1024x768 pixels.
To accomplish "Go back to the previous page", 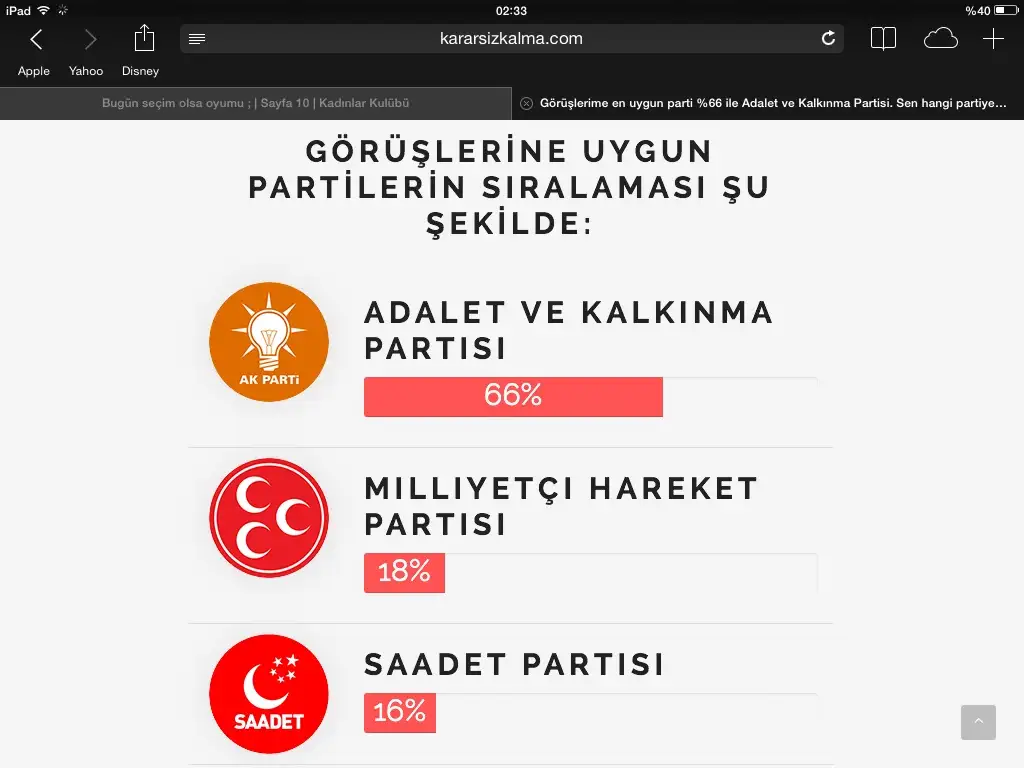I will tap(36, 39).
